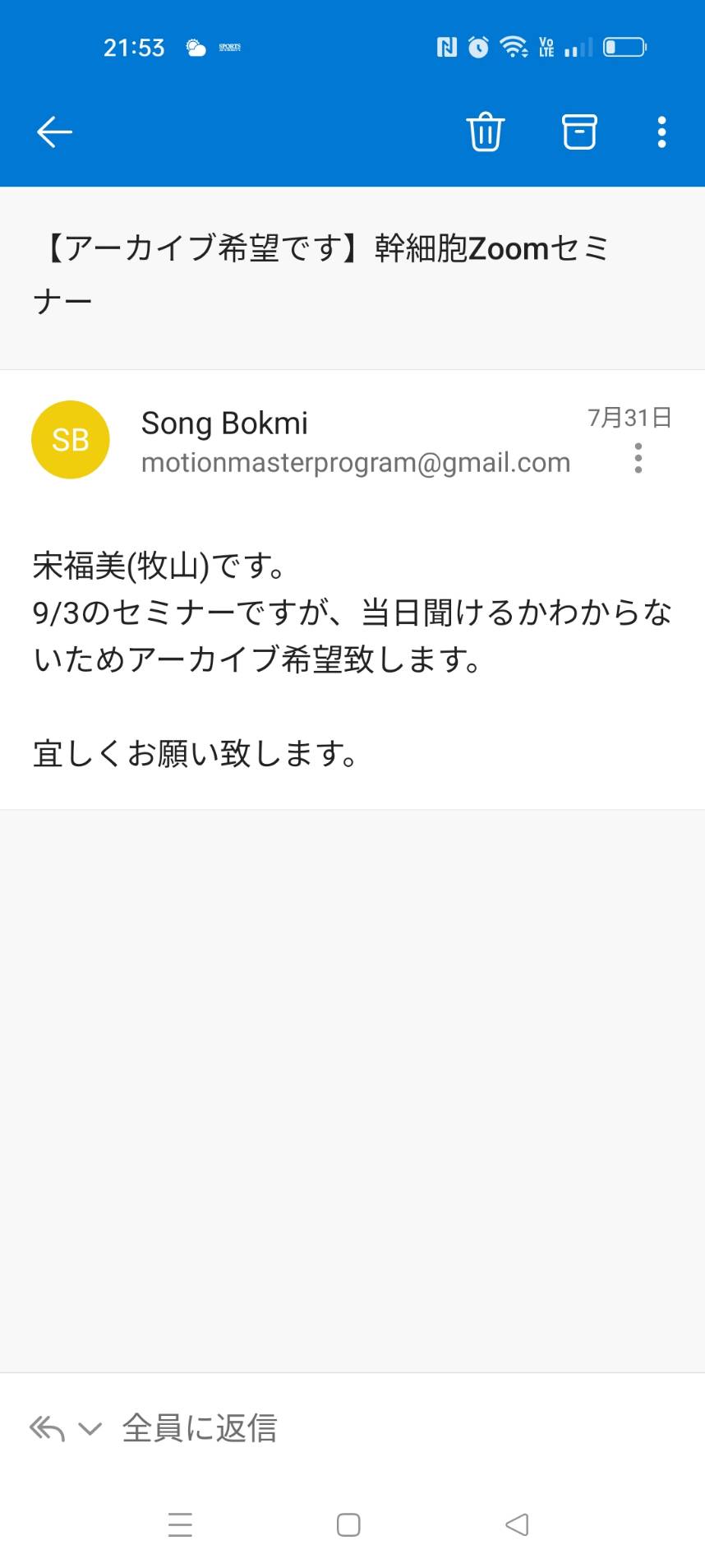This screenshot has width=705, height=1568.
Task: Go to the home screen
Action: pos(348,1524)
